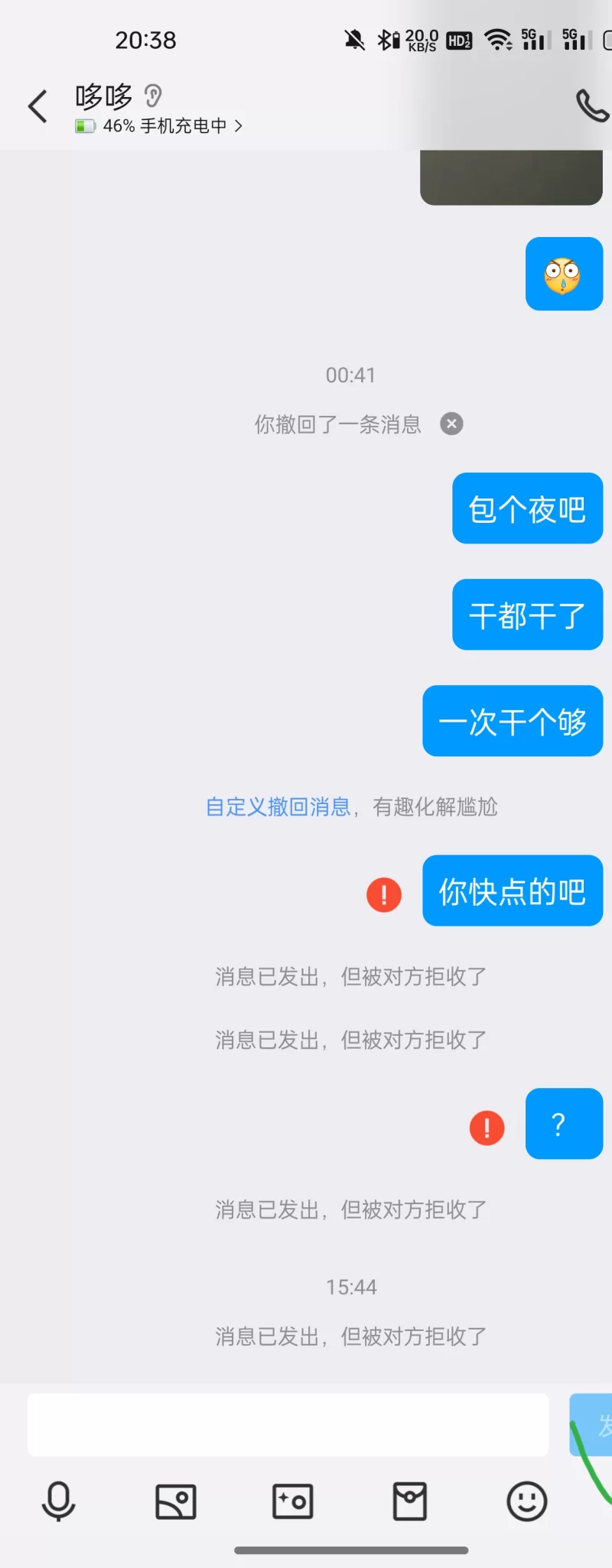Screen dimensions: 612x1568
Task: Tap the failed icon beside 你快点的吧
Action: pos(384,894)
